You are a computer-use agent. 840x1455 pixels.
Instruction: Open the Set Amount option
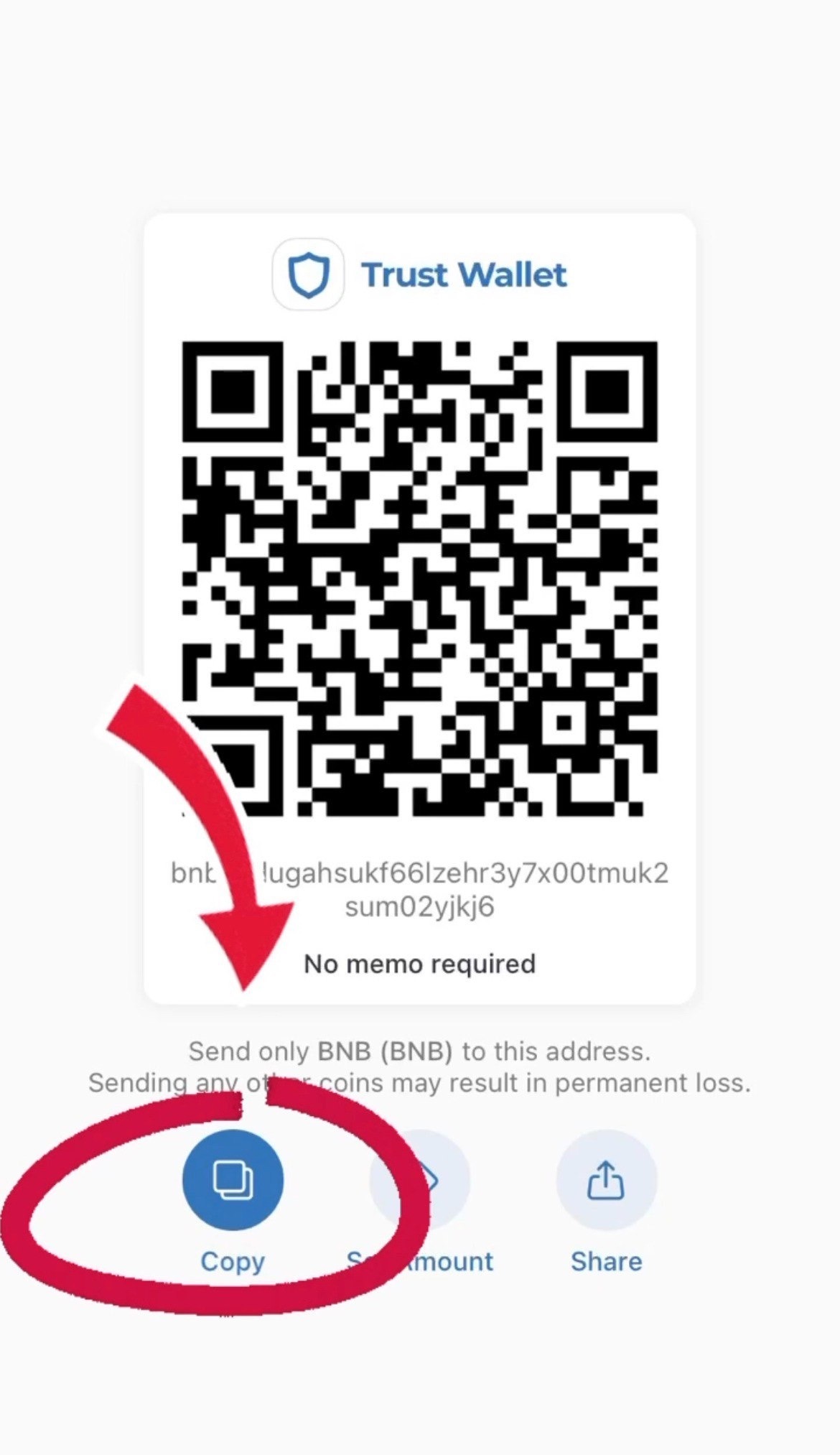tap(420, 1181)
